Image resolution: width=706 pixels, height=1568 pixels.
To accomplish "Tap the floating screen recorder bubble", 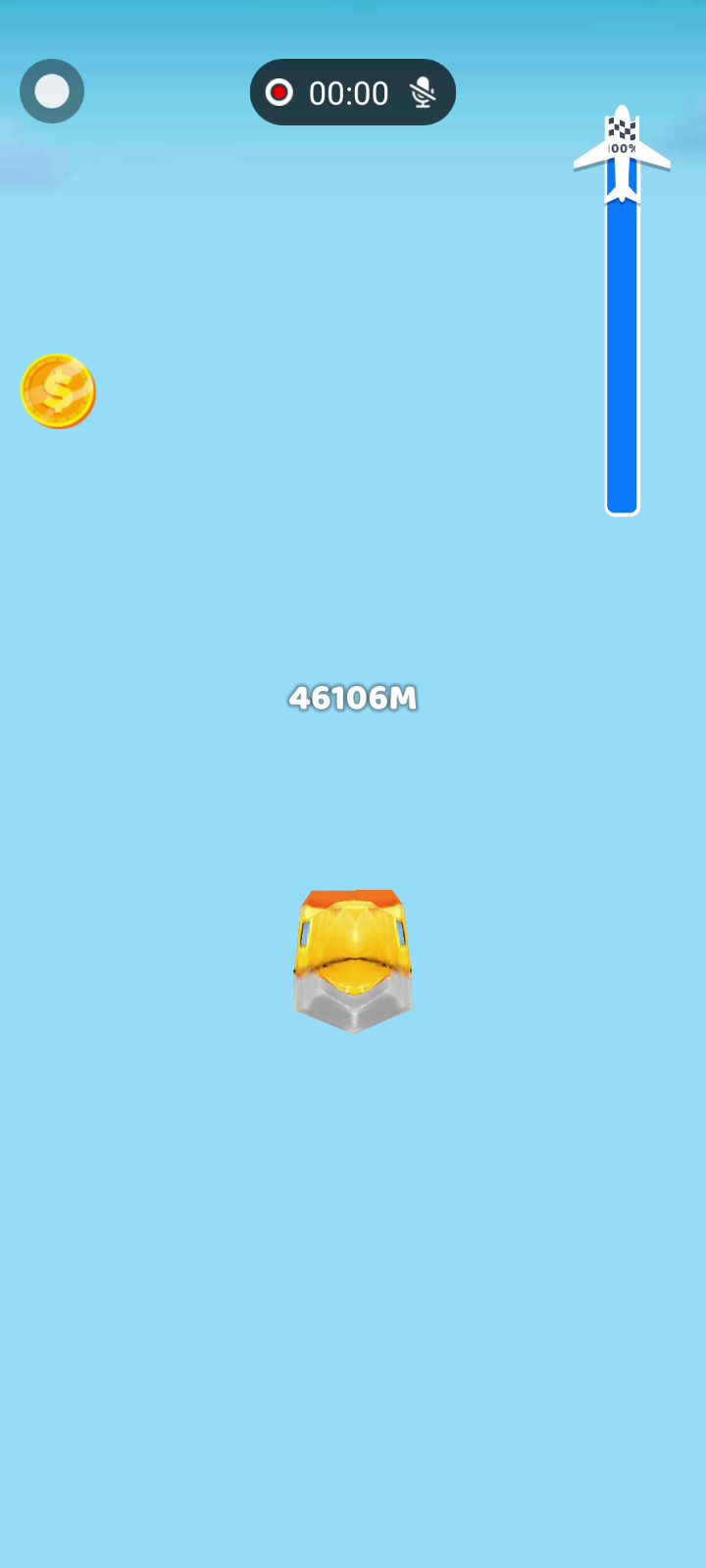I will tap(52, 91).
